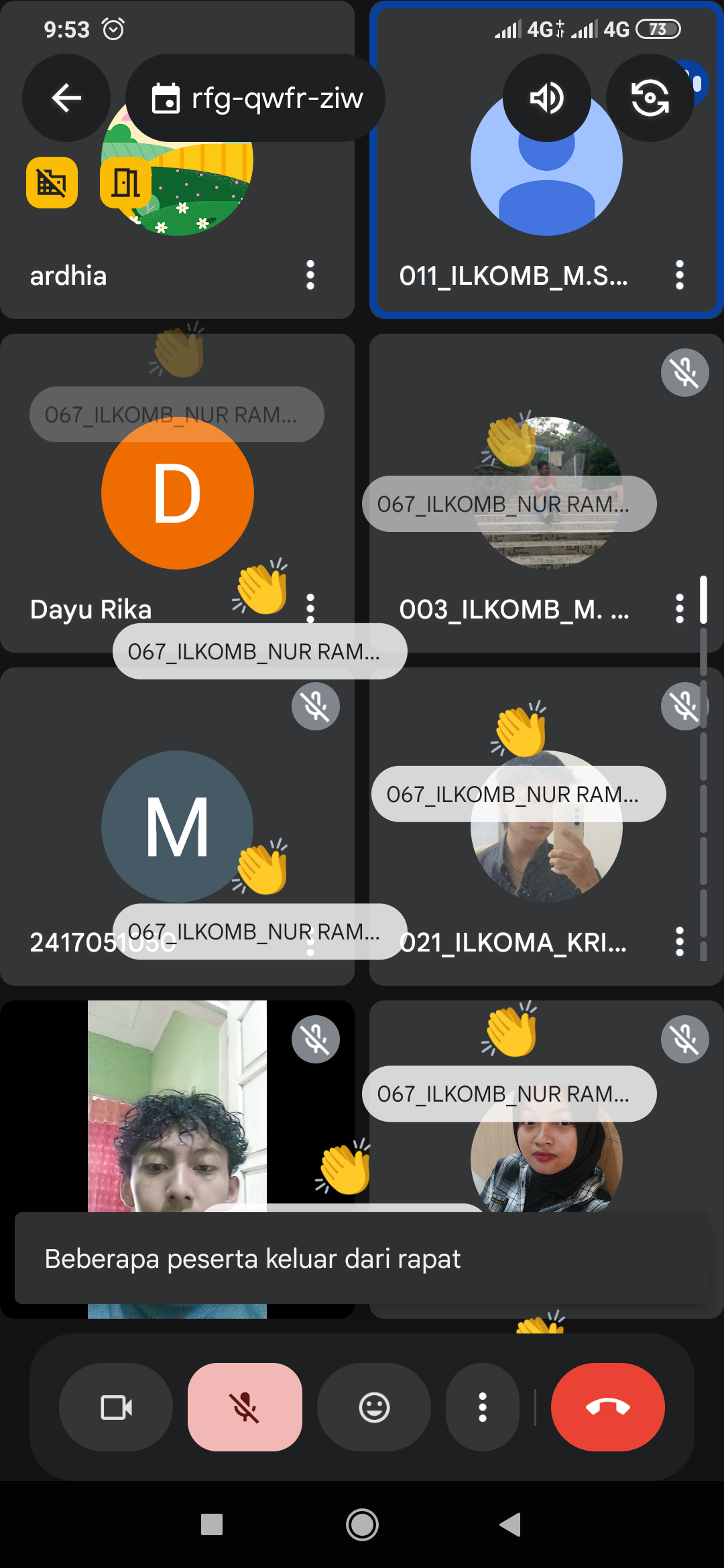The width and height of the screenshot is (724, 1568).
Task: Open options for ardhia's tile
Action: [310, 275]
